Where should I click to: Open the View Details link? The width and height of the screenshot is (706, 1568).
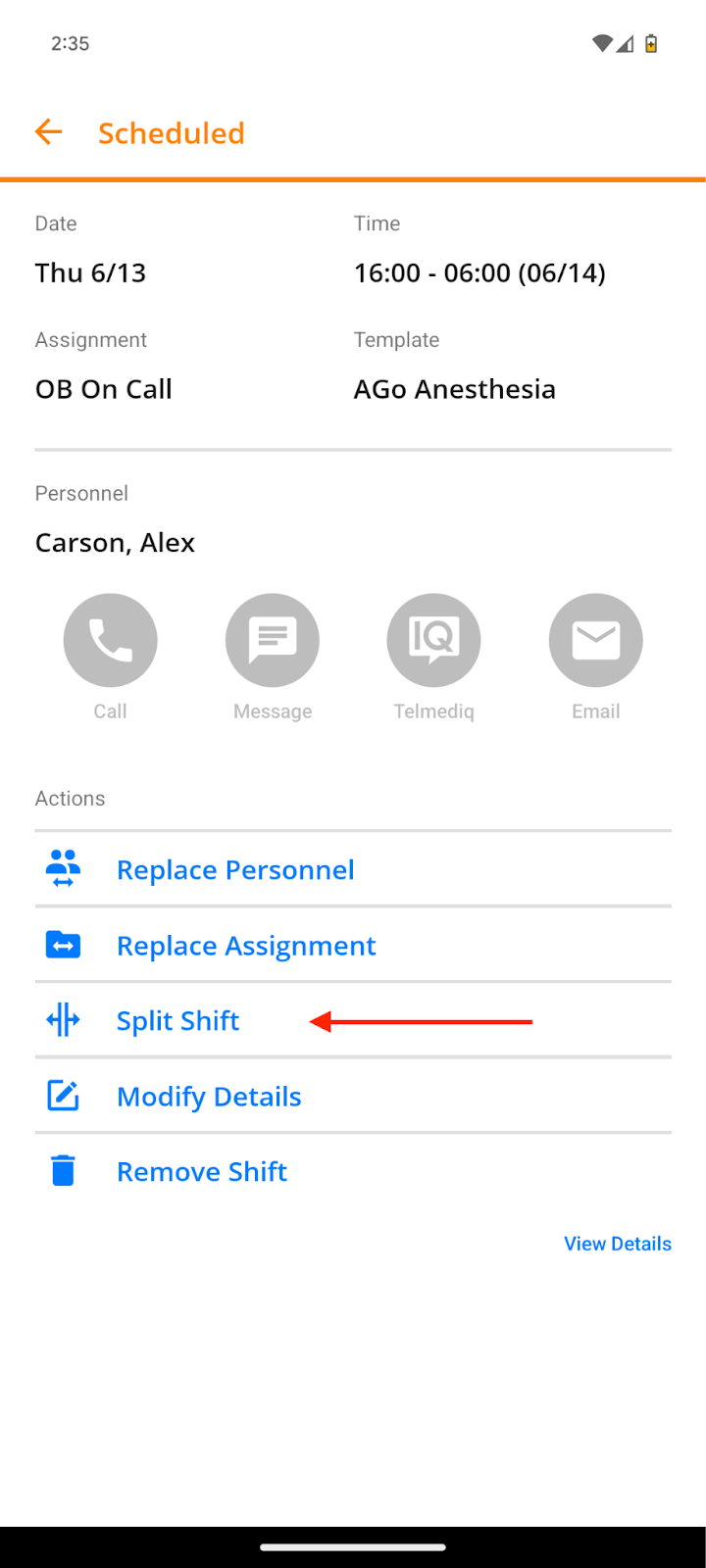point(618,1244)
